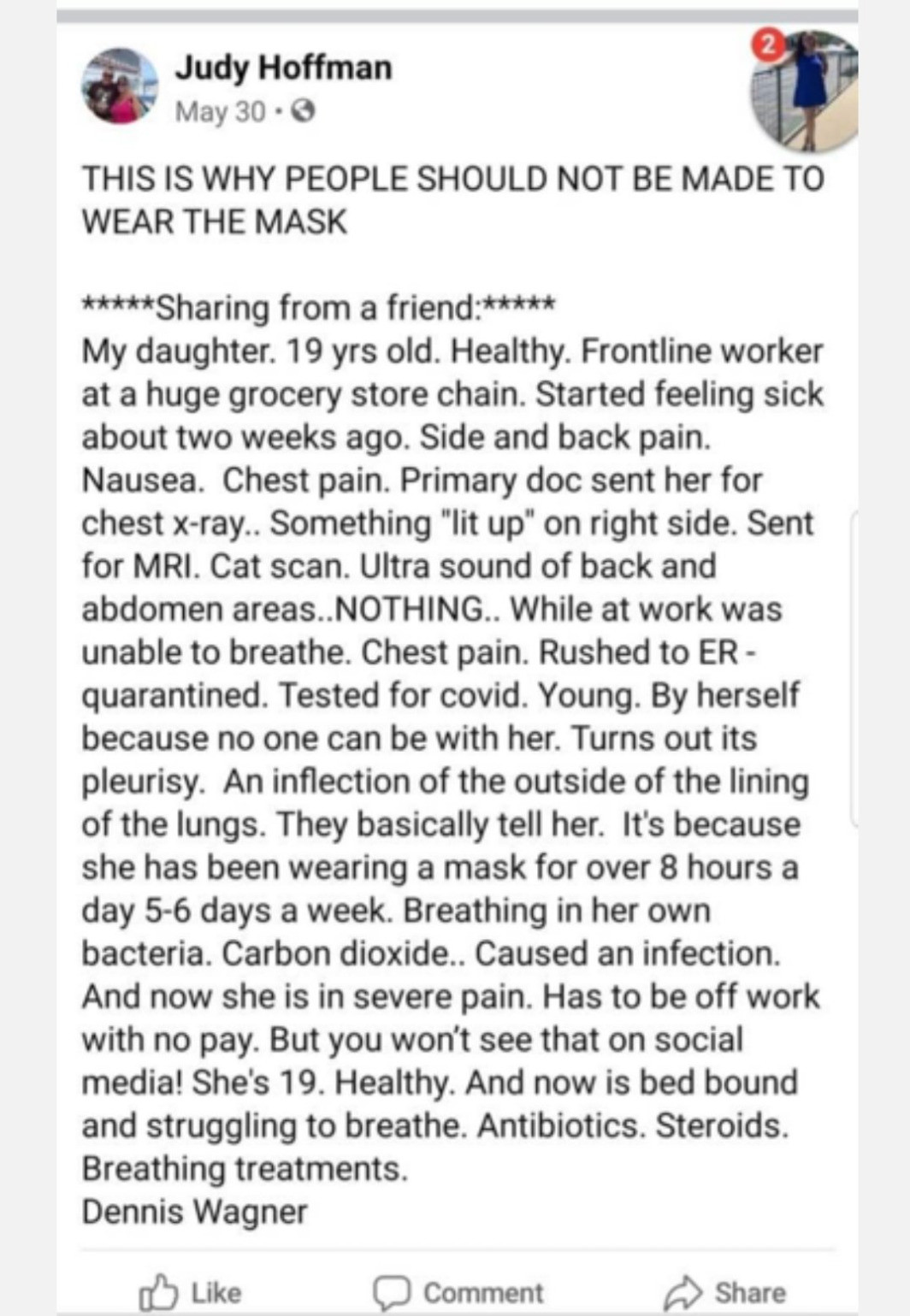Open Judy Hoffman's profile picture
910x1316 pixels.
[120, 86]
